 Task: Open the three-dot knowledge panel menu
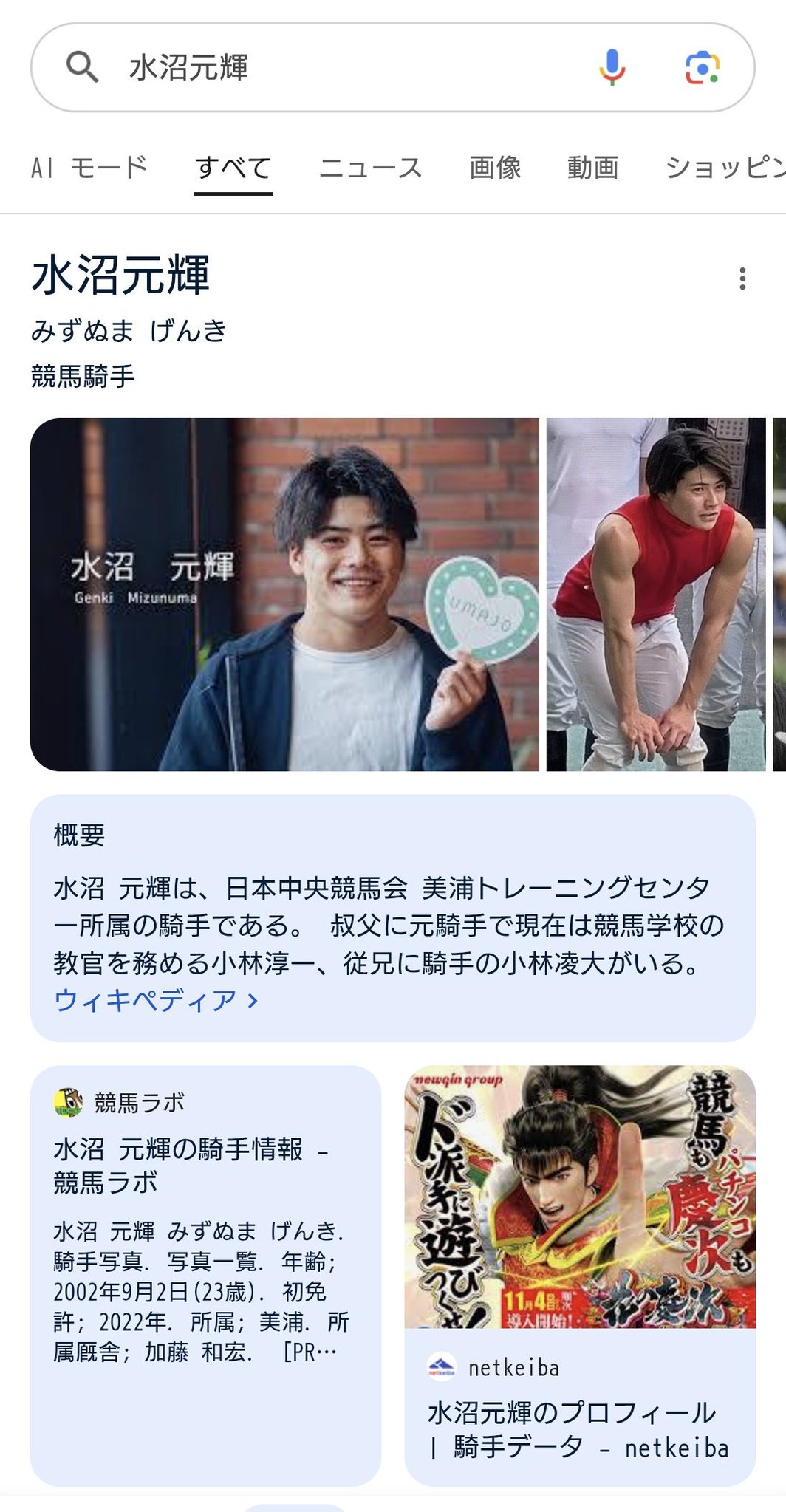(x=742, y=278)
